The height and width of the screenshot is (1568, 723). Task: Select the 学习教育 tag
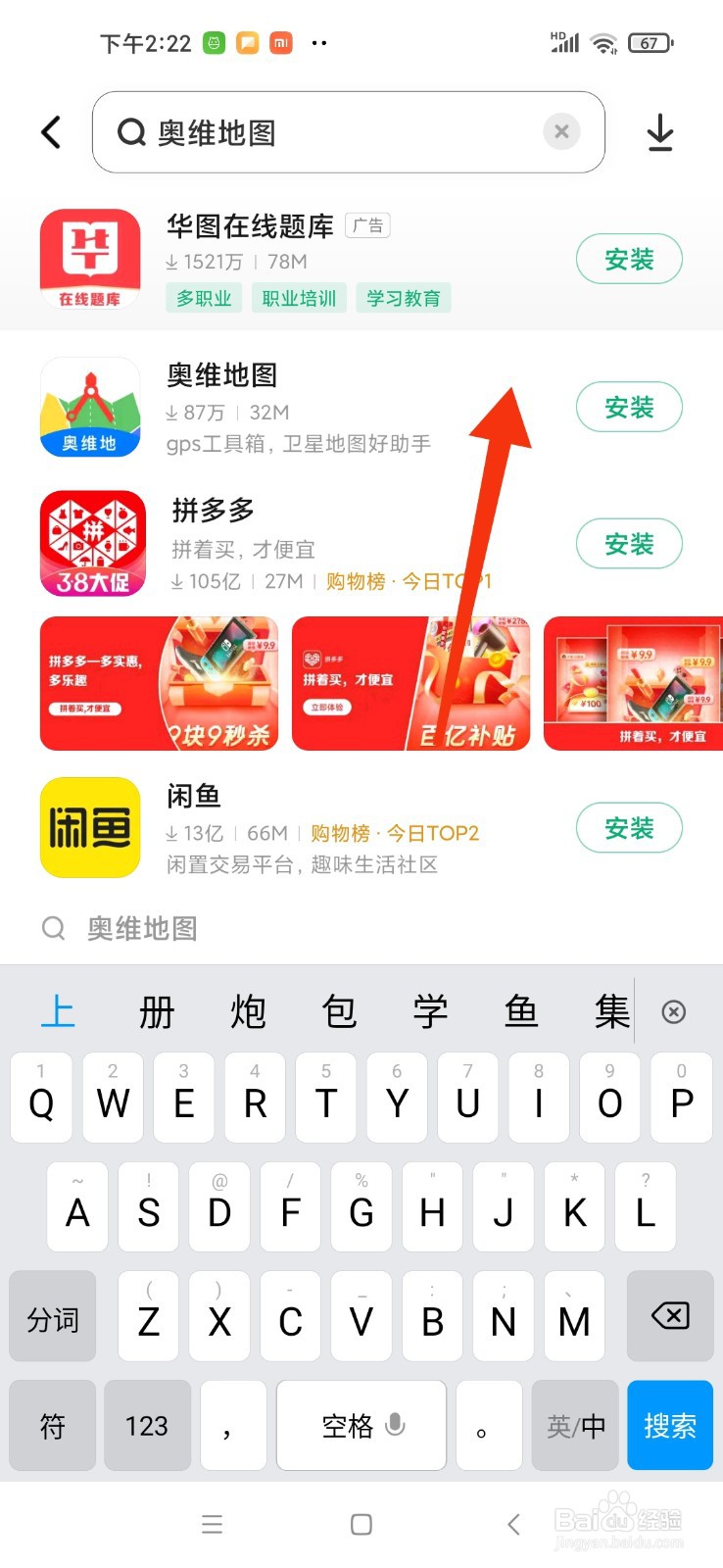coord(404,297)
